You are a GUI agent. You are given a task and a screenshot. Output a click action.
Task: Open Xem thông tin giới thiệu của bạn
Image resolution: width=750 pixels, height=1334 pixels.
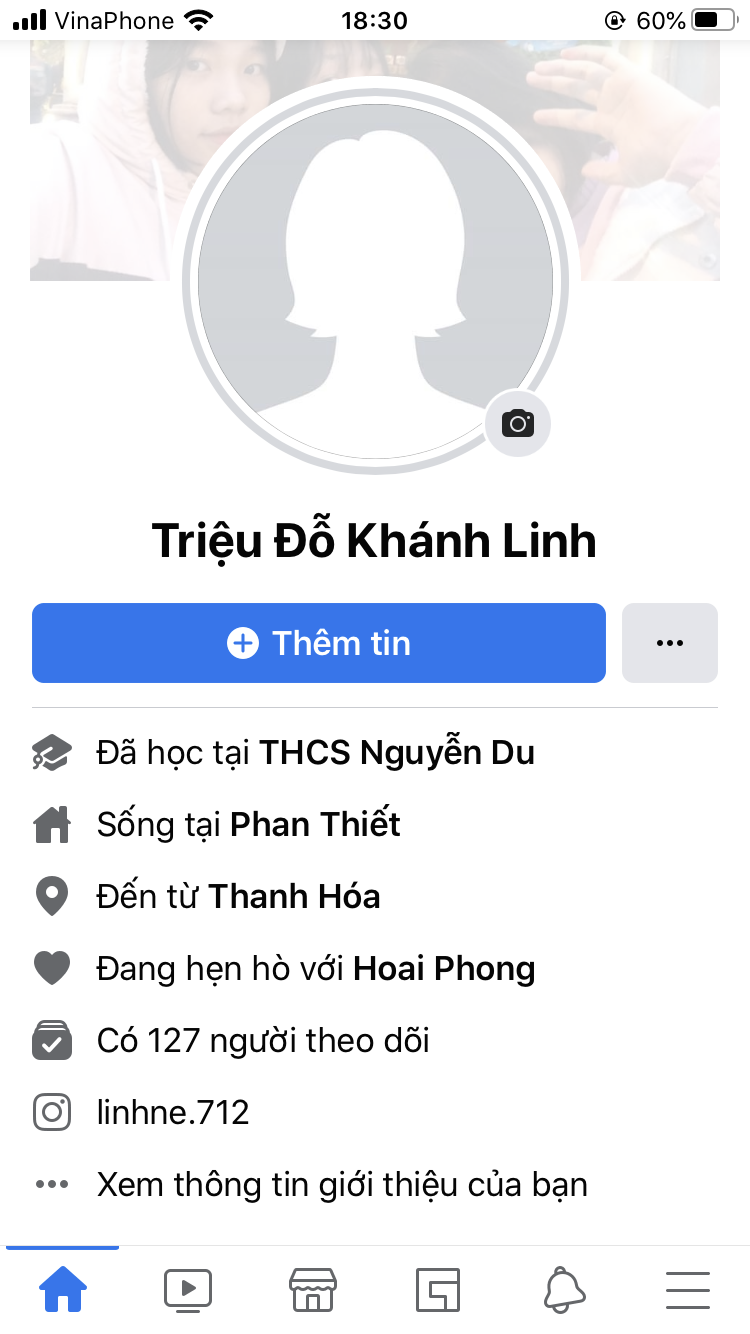click(375, 1184)
